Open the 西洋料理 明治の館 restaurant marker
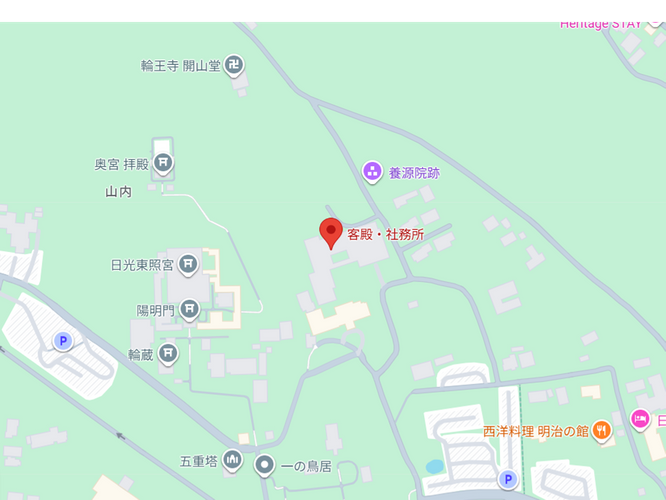 601,431
